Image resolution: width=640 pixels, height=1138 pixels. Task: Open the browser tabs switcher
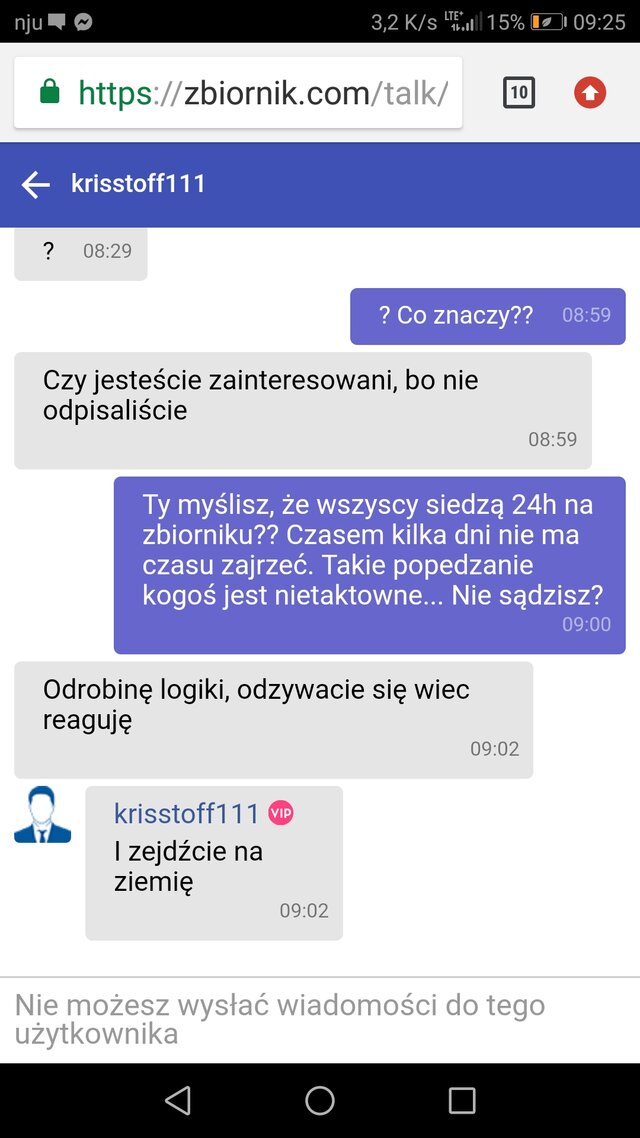click(518, 94)
